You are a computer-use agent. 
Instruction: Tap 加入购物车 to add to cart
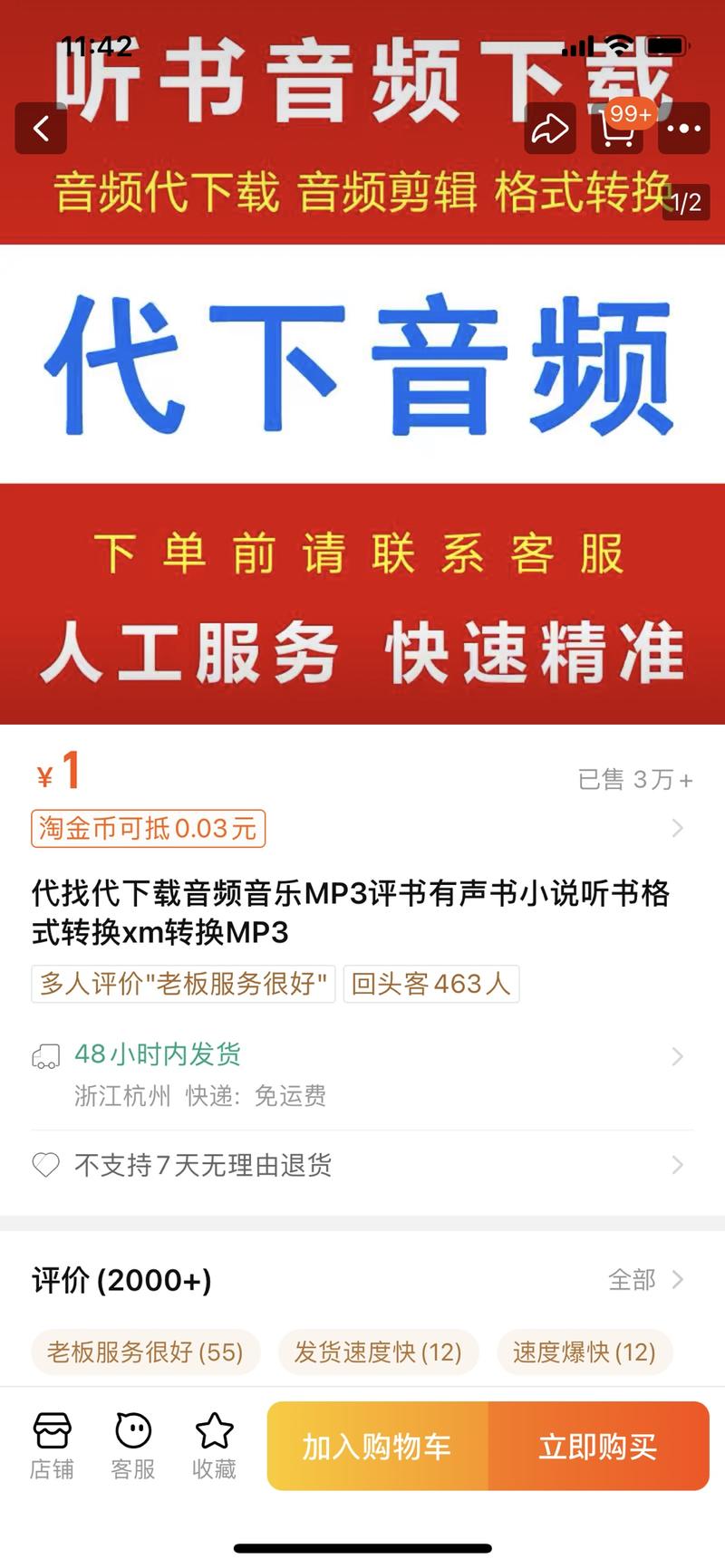pyautogui.click(x=377, y=1447)
